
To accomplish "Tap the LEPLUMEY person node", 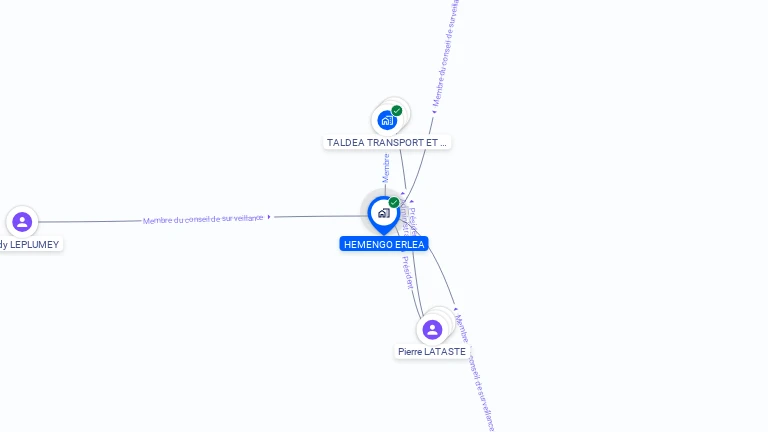I will click(22, 222).
